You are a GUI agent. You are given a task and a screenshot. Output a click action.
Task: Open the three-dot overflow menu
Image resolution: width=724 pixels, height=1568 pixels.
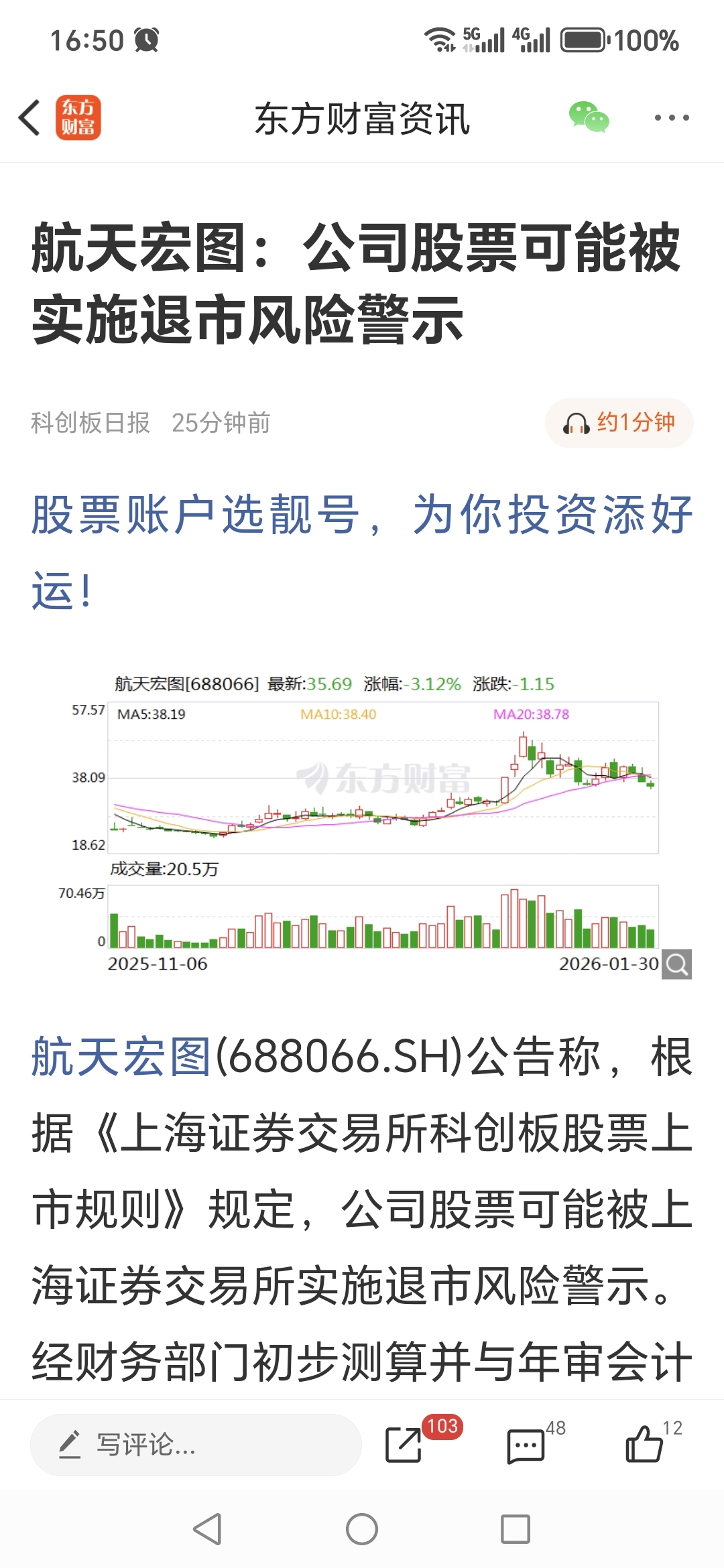[x=671, y=118]
